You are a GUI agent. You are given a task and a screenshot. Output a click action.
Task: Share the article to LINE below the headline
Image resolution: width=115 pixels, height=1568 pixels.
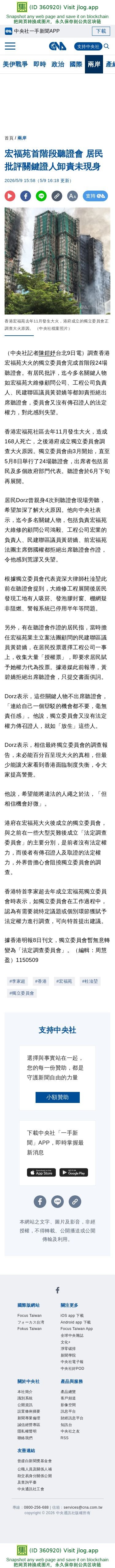pos(41,196)
